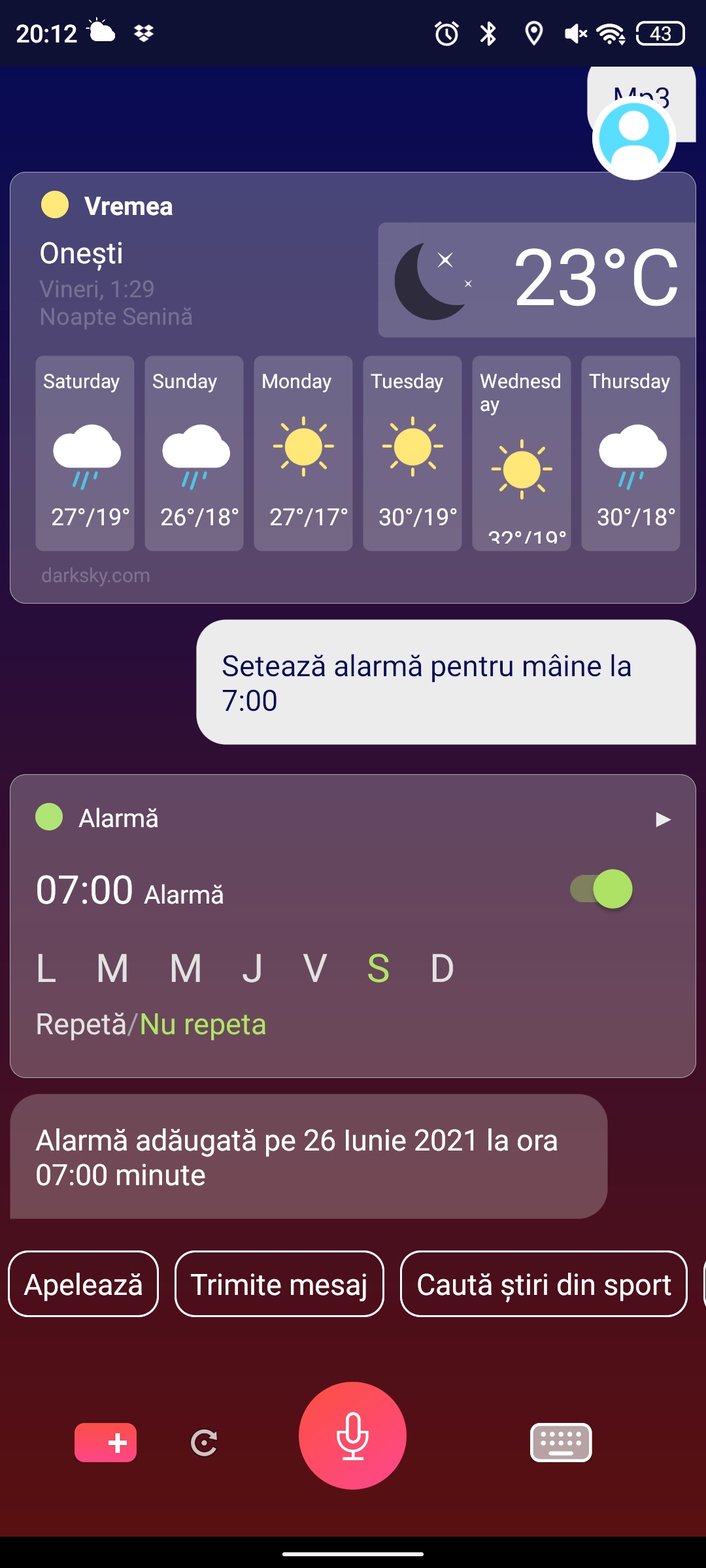Choose the Trimite mesaj suggestion
Screen dimensions: 706x1568
point(279,1284)
